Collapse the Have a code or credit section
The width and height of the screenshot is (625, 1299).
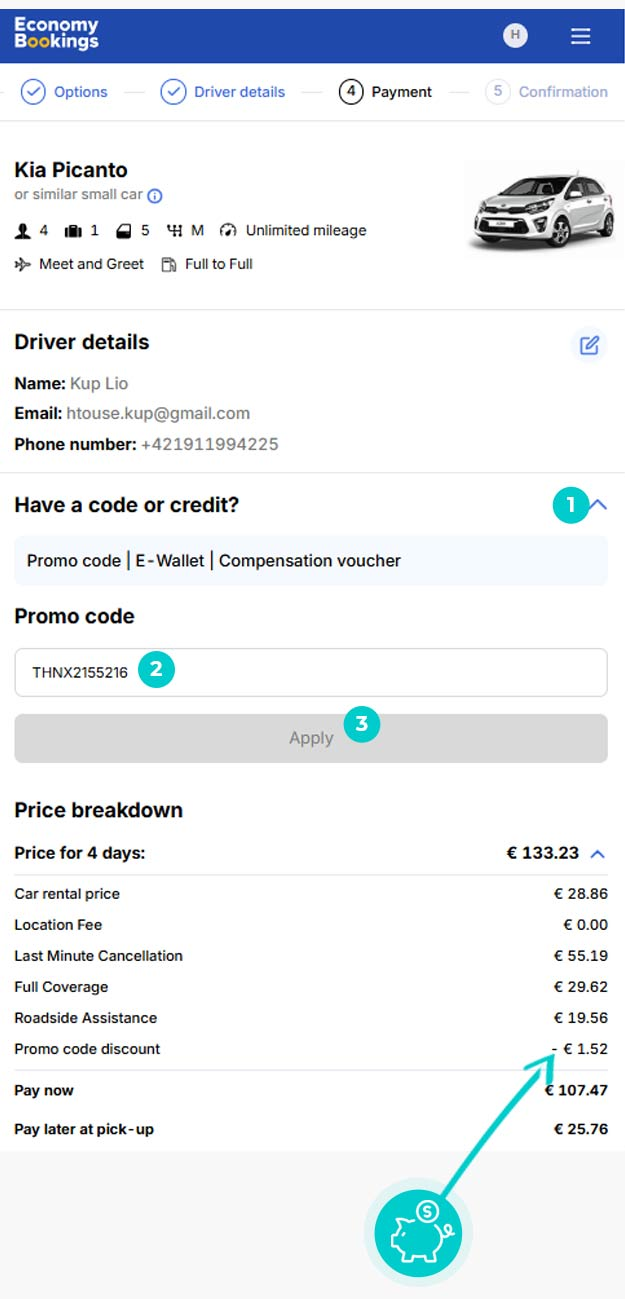598,506
